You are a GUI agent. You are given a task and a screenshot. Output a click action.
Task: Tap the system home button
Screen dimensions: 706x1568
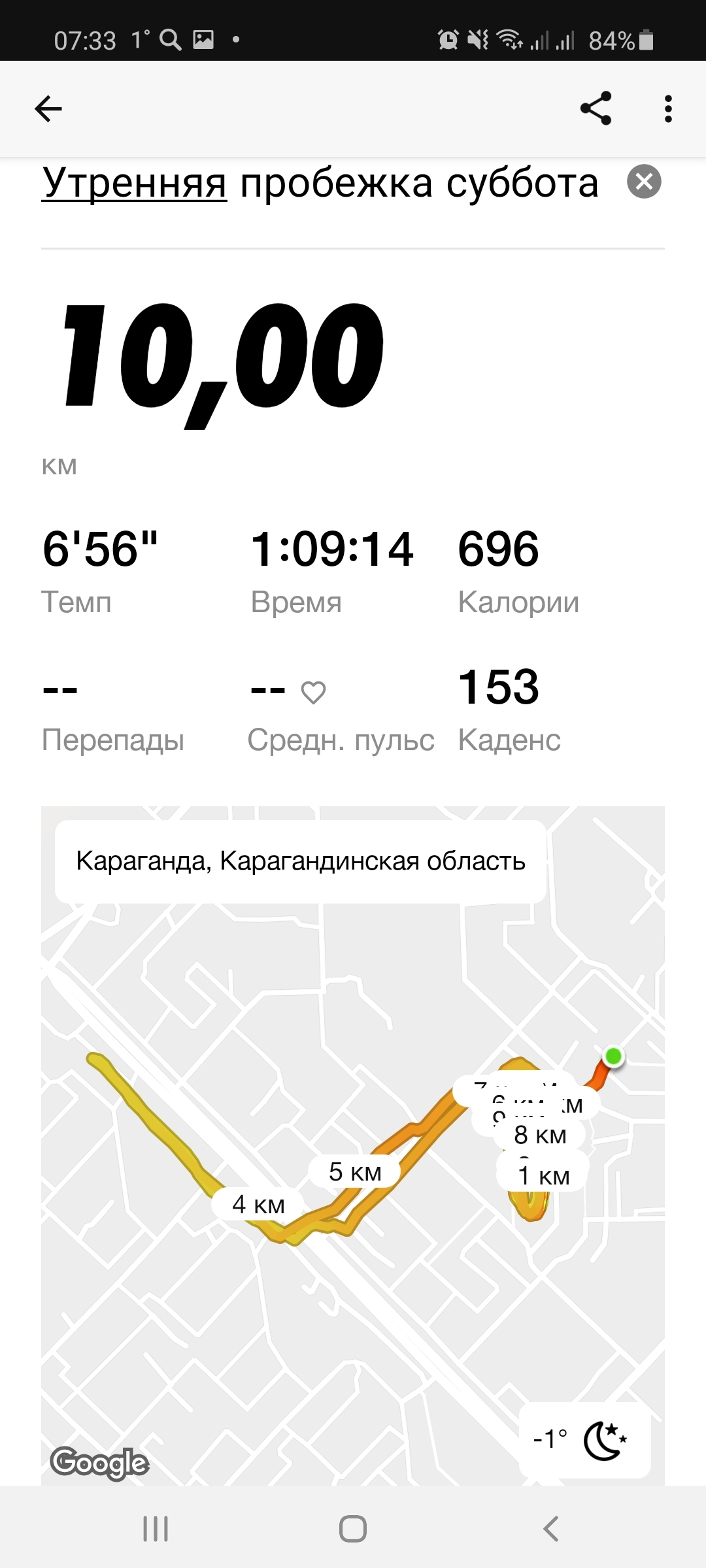353,1529
